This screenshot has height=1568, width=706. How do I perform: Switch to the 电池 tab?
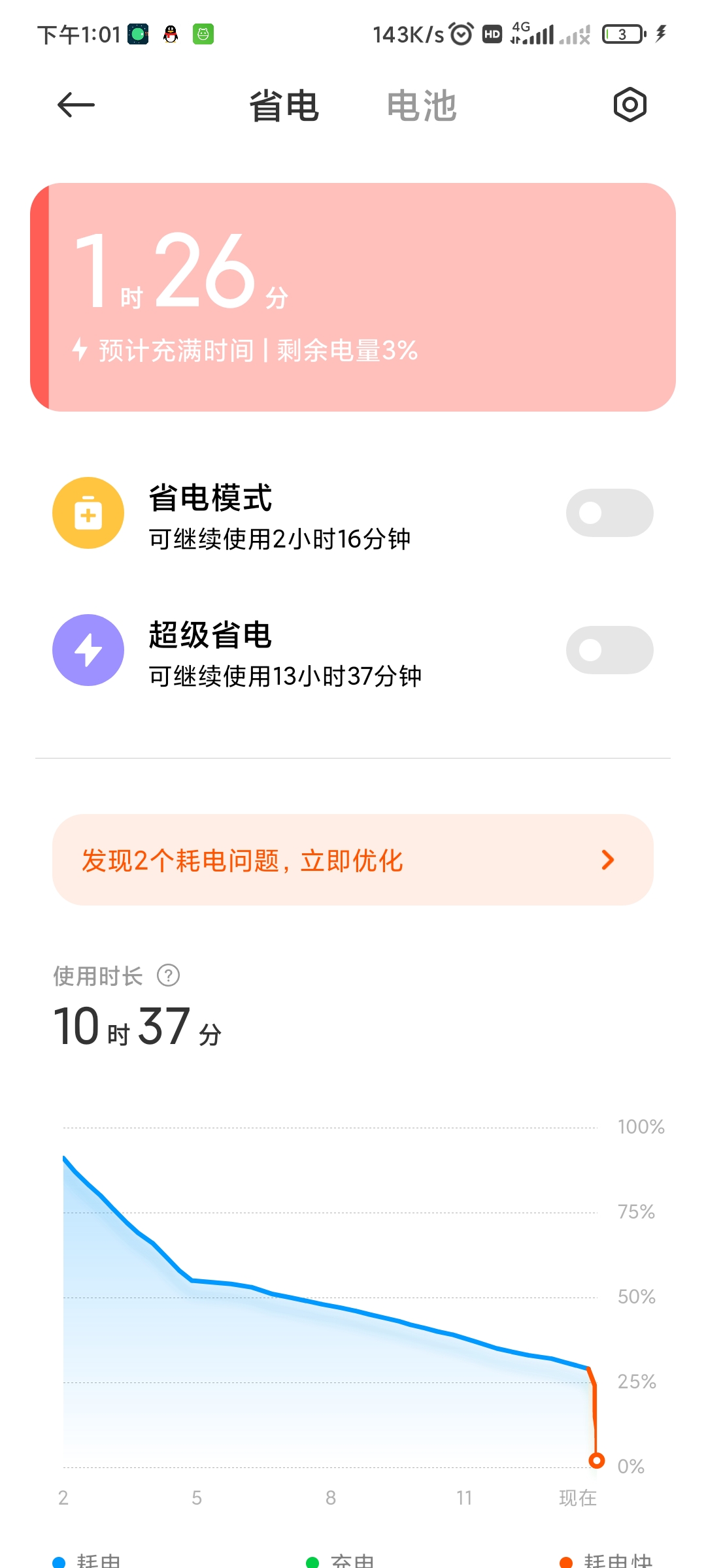click(x=422, y=106)
